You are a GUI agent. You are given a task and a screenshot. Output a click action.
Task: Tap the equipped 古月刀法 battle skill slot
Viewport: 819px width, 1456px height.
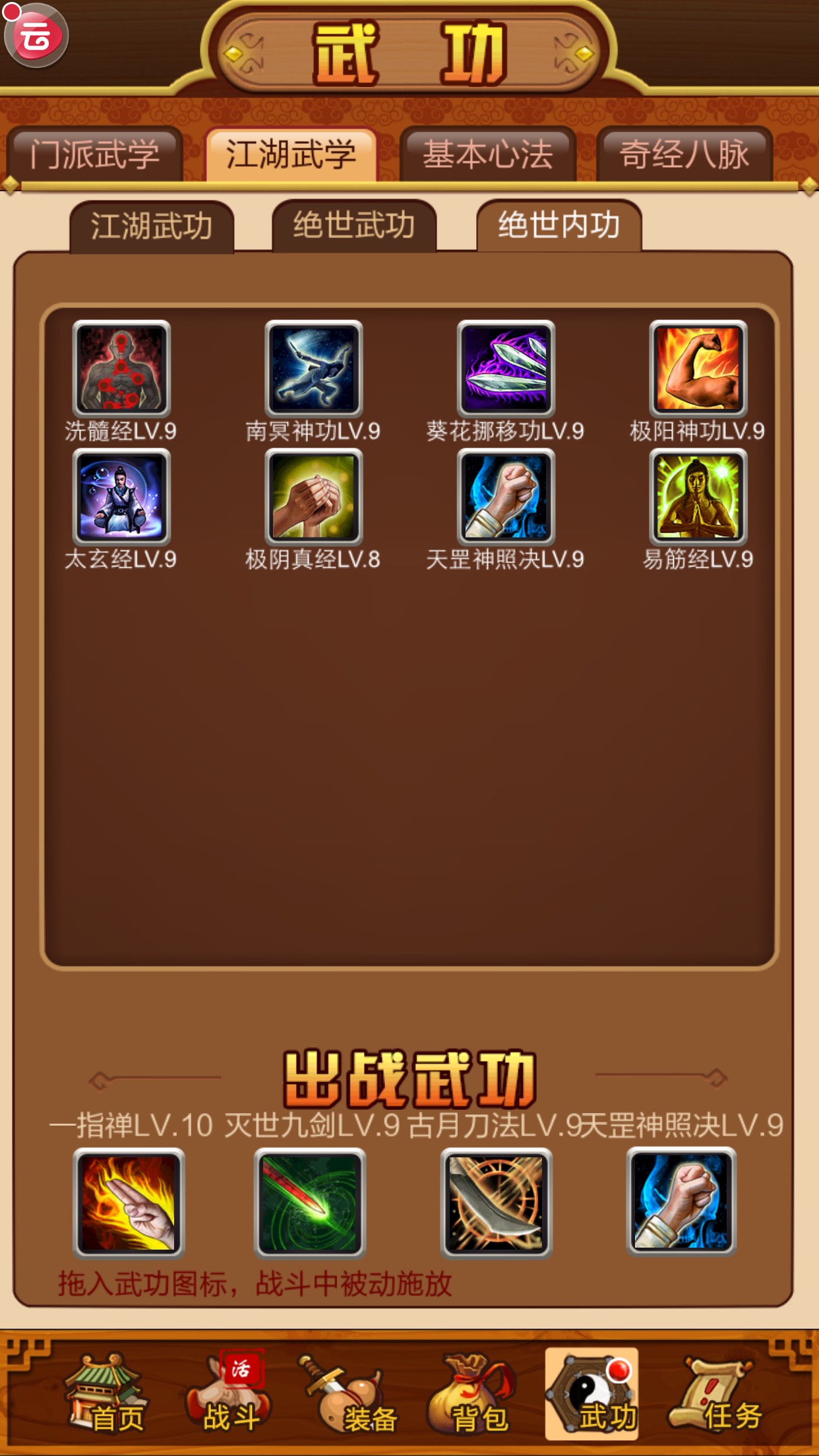(x=496, y=1203)
